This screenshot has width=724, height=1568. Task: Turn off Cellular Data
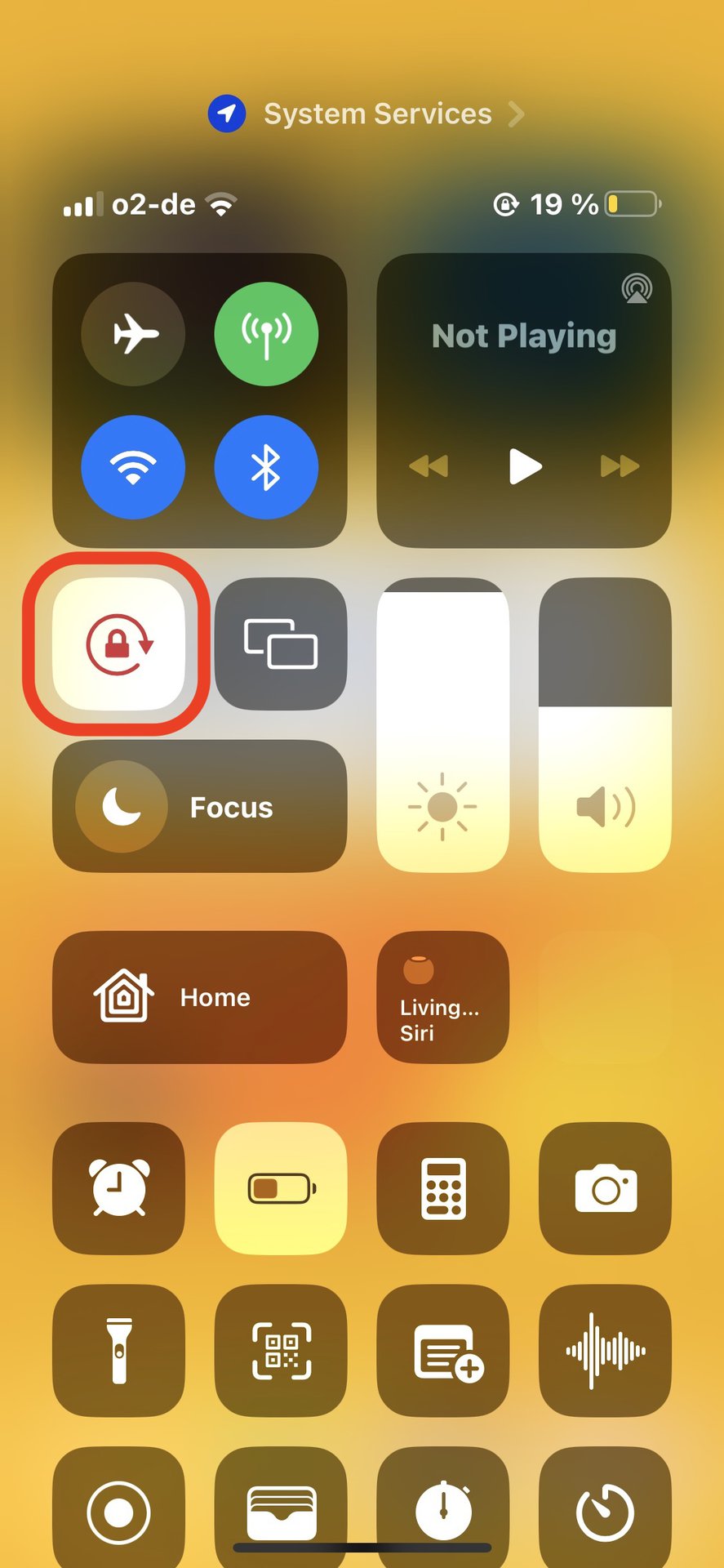[266, 334]
